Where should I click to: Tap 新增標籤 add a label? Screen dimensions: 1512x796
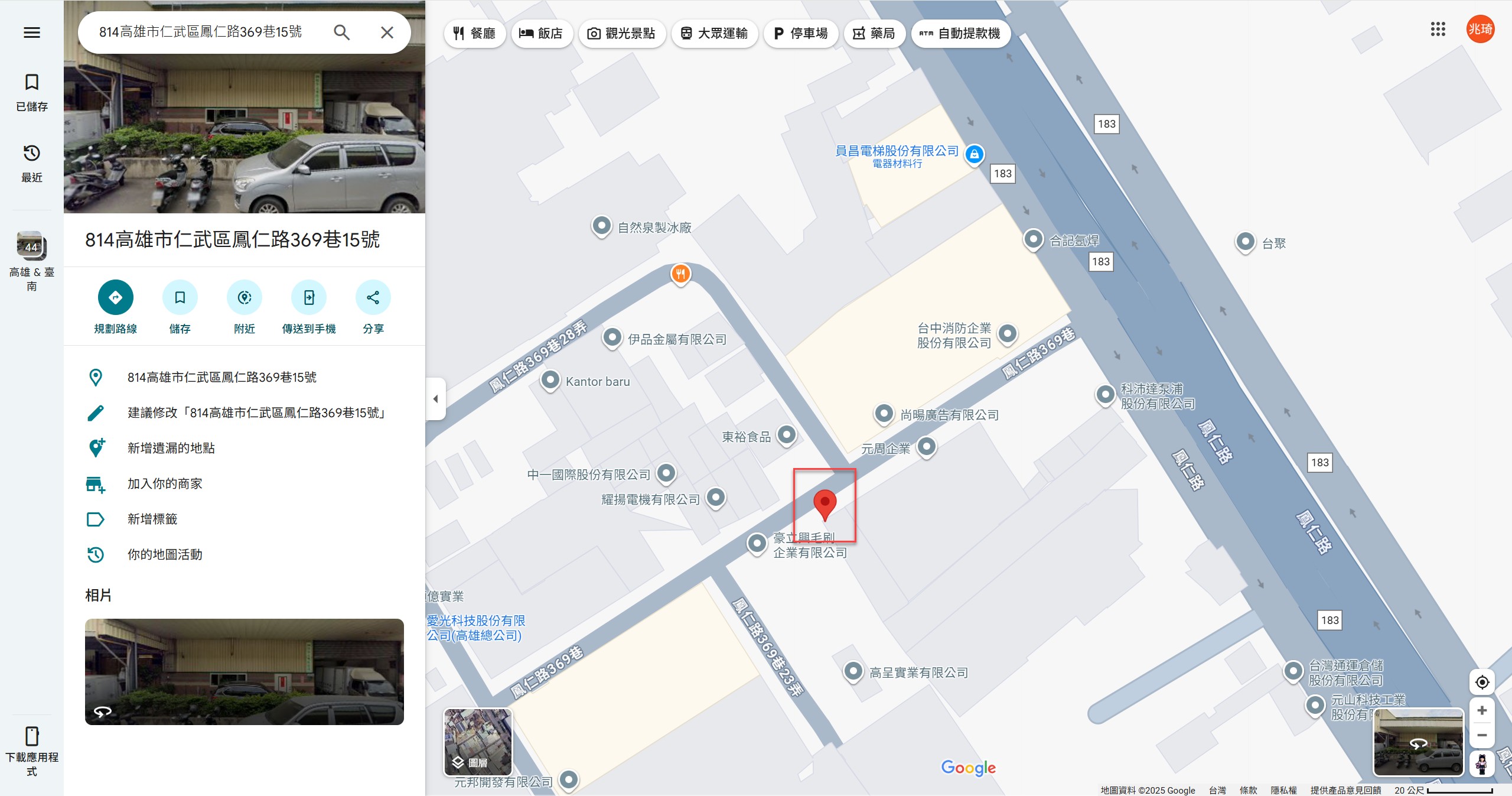click(152, 519)
